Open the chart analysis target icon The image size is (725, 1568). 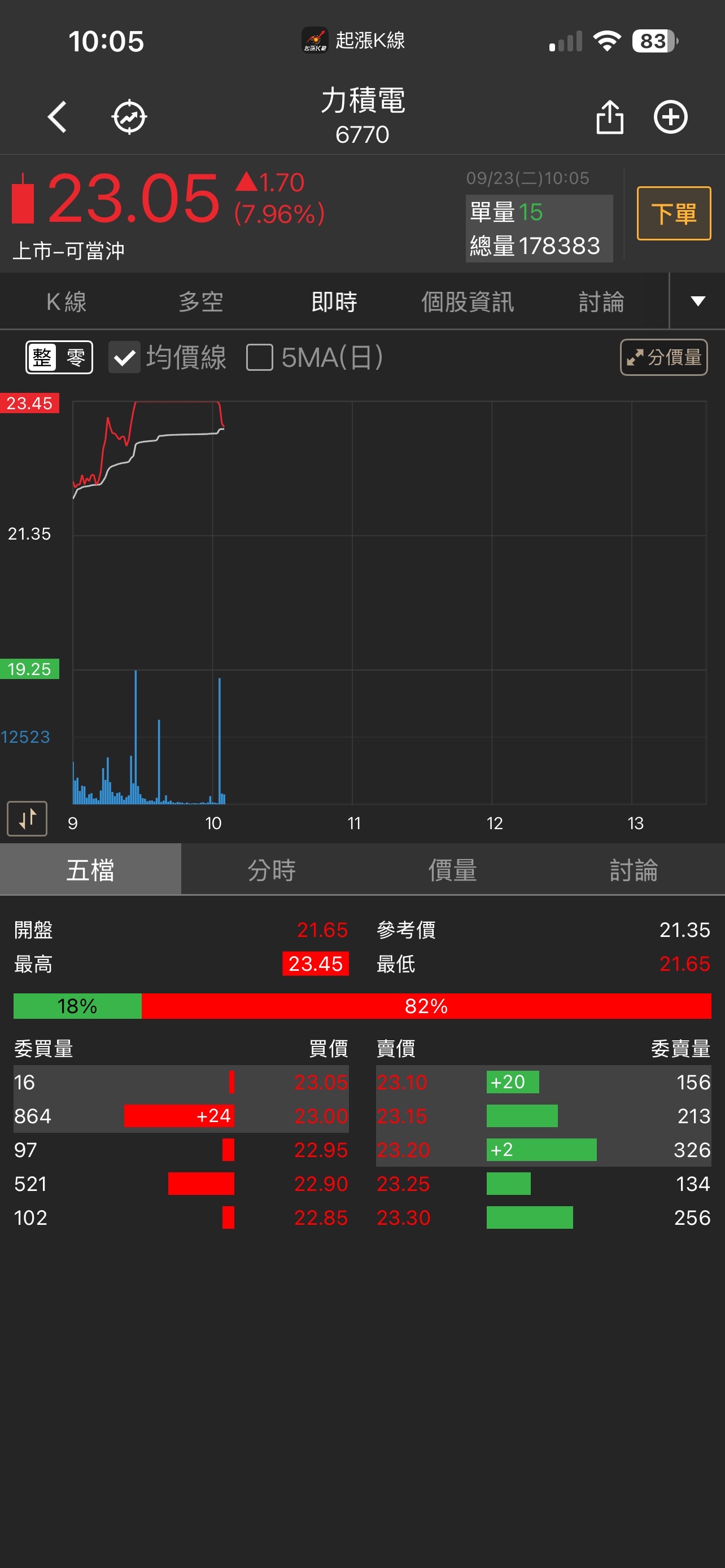tap(130, 117)
